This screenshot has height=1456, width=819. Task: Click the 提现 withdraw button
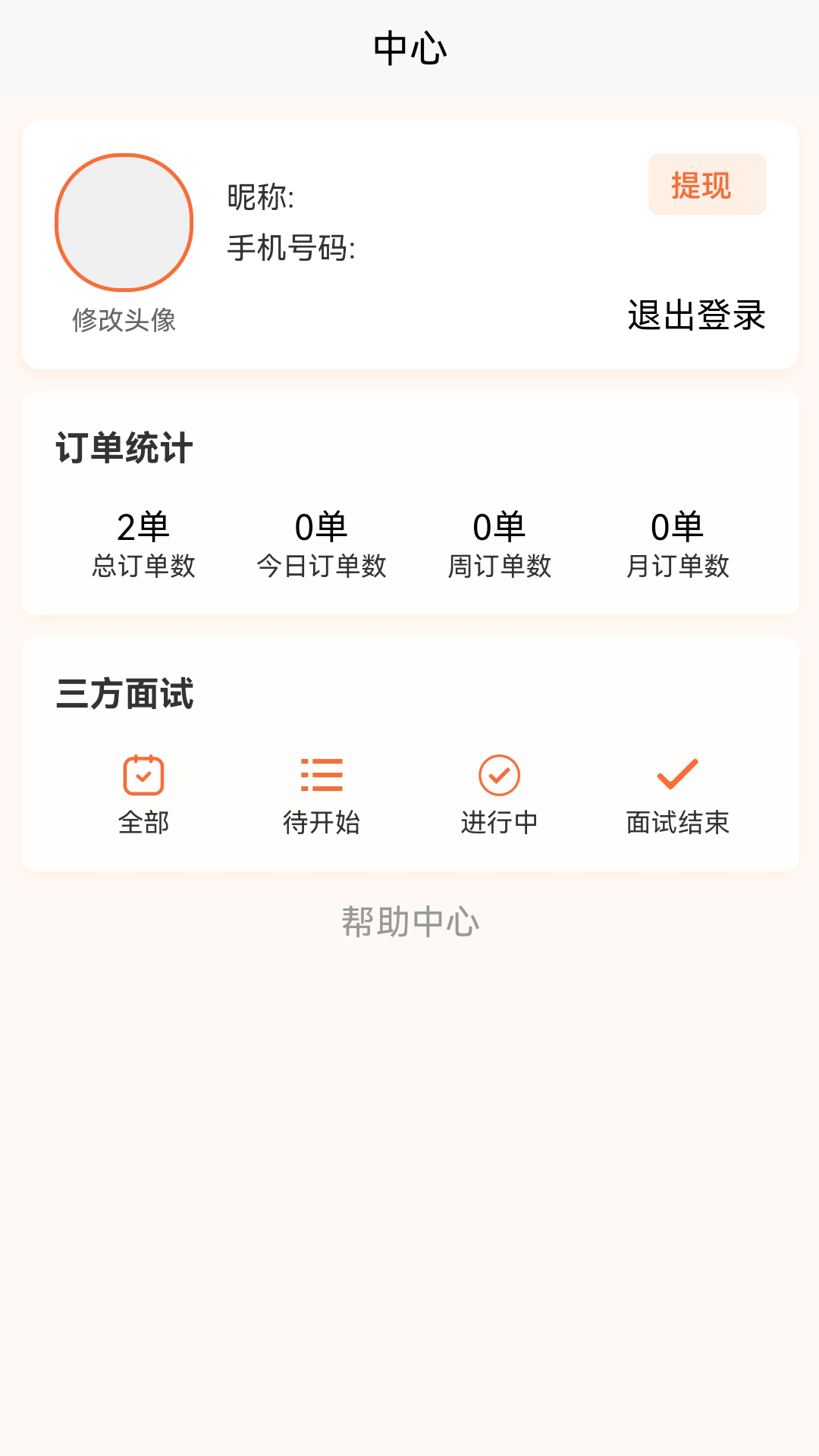[707, 184]
